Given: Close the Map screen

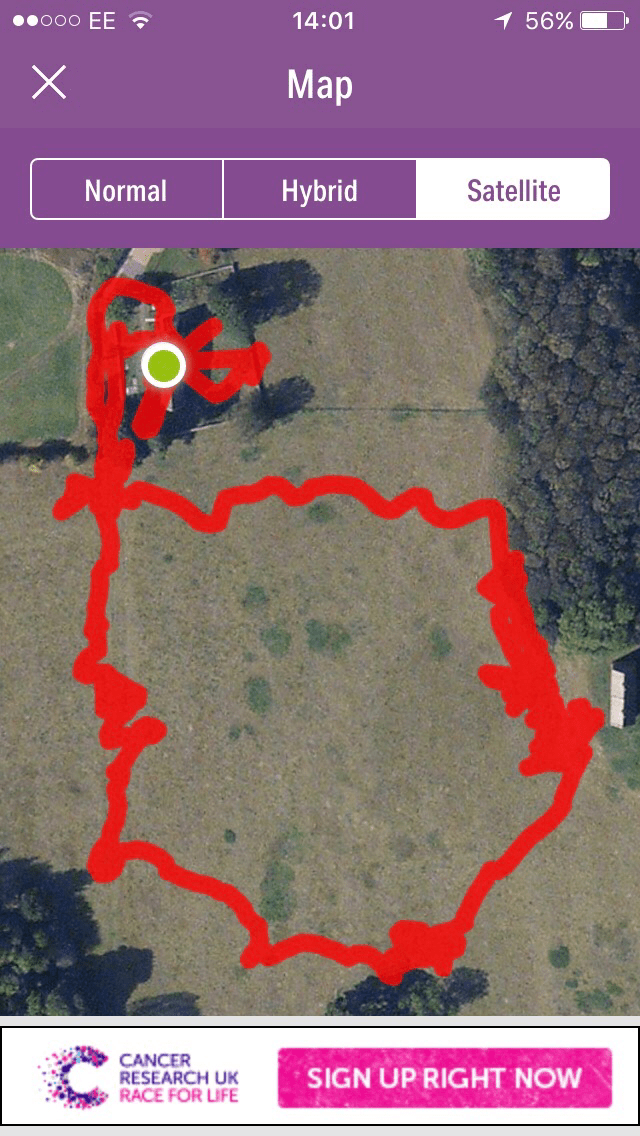Looking at the screenshot, I should 48,83.
